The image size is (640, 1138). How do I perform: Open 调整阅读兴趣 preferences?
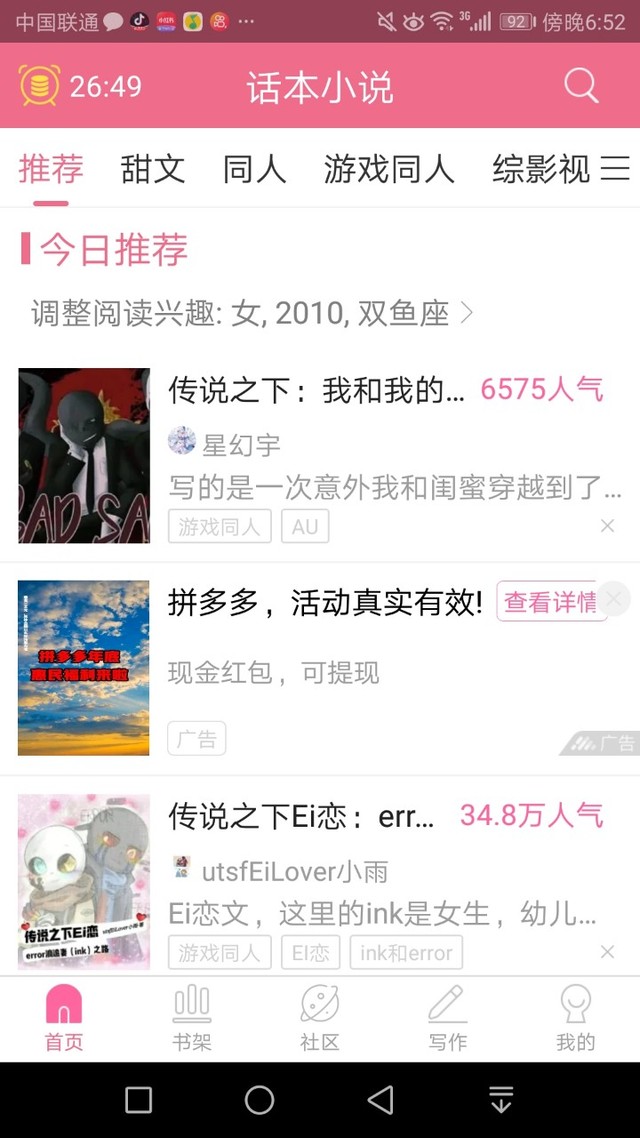click(x=251, y=314)
